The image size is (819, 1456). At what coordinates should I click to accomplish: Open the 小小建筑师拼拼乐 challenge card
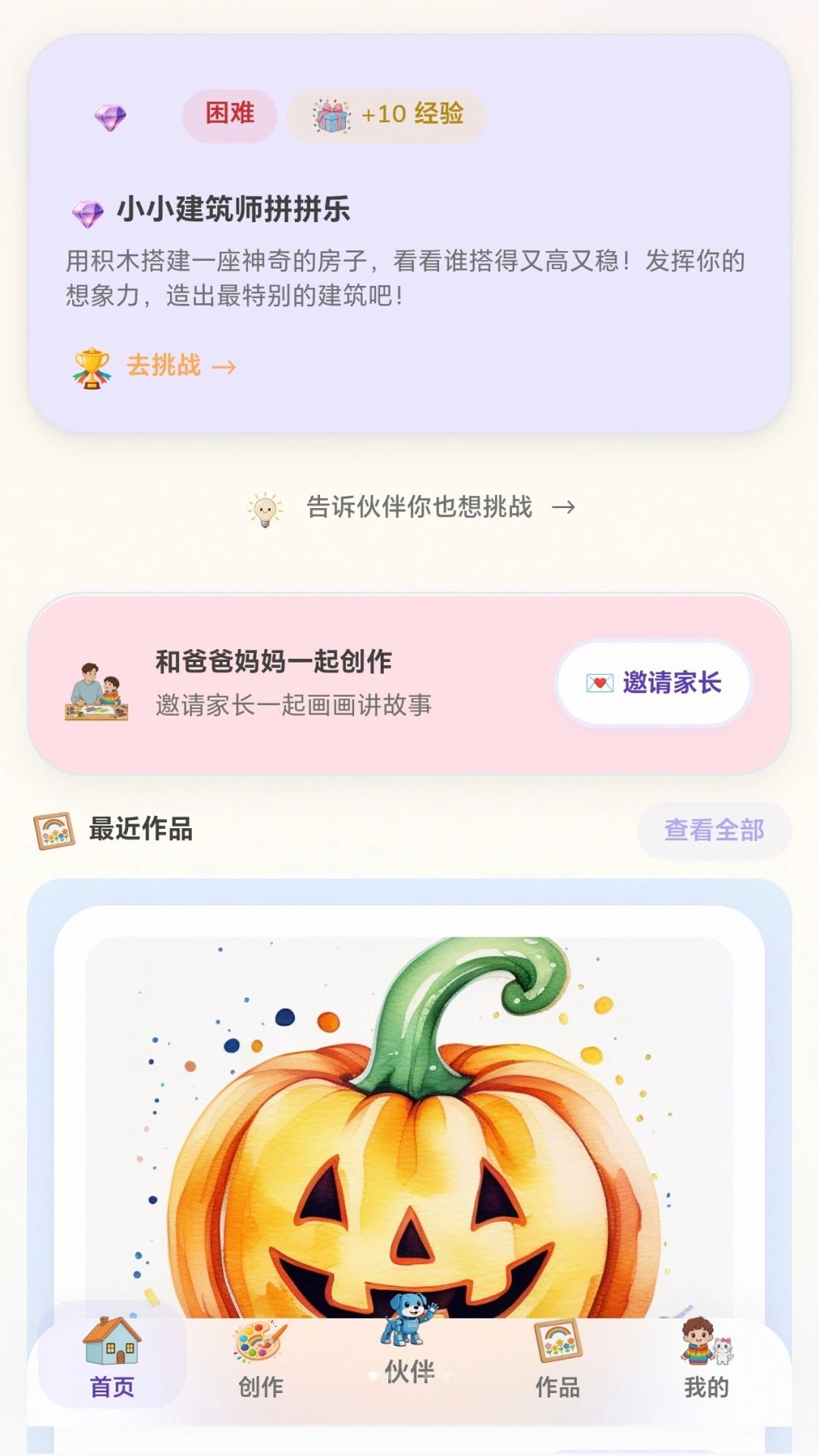(409, 234)
